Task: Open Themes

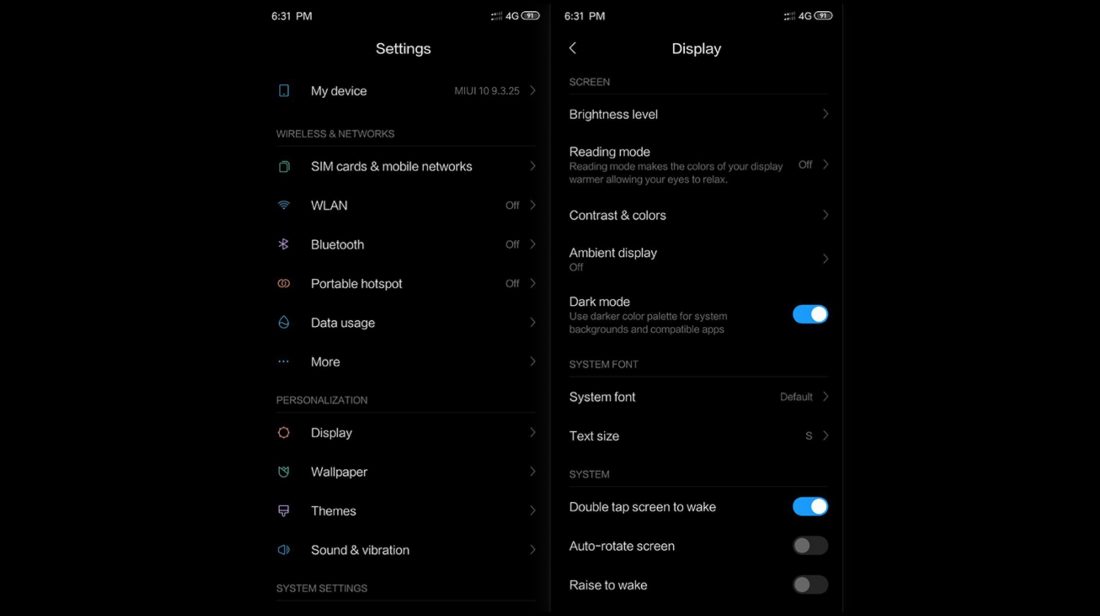Action: click(404, 511)
